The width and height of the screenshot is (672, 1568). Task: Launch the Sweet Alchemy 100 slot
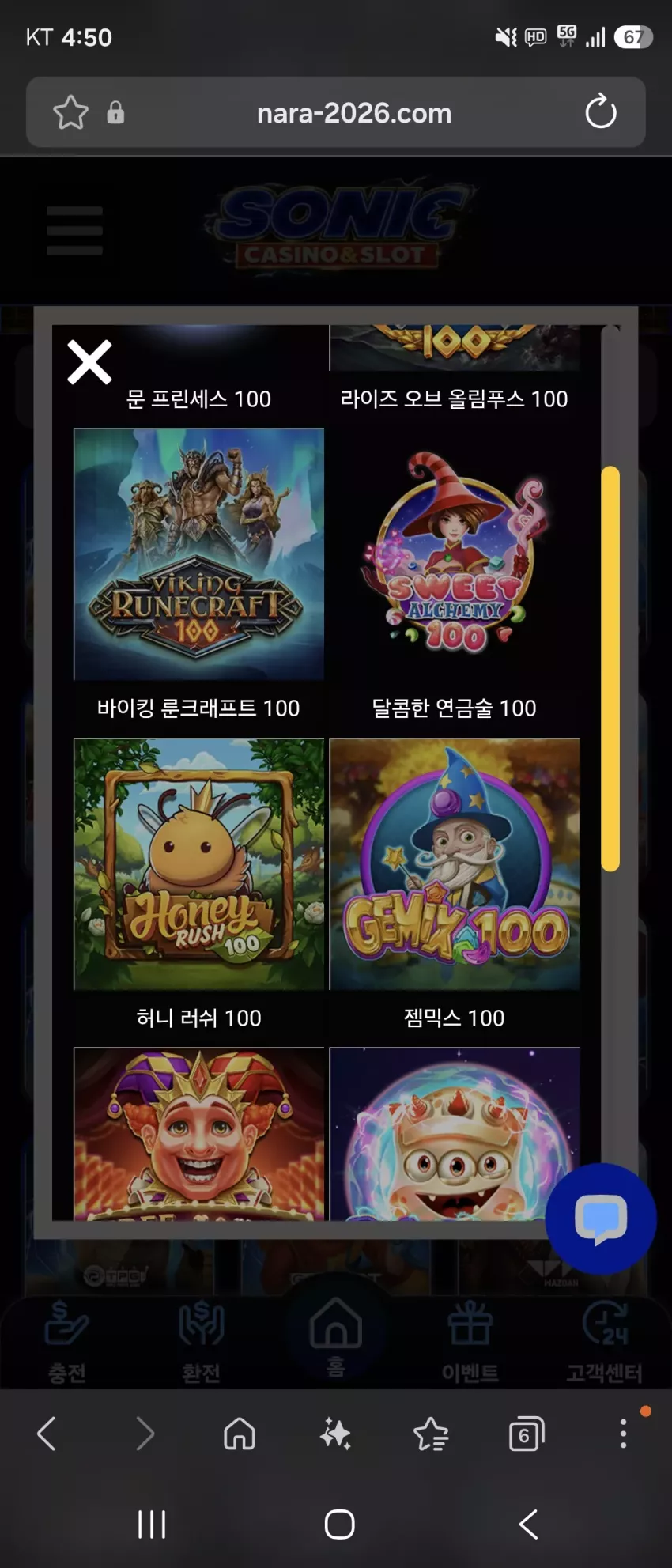[455, 554]
